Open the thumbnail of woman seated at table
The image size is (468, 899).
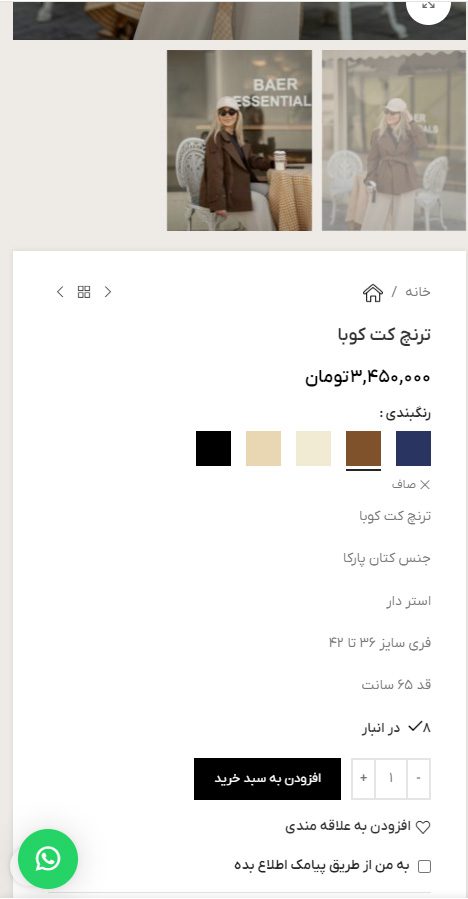(x=239, y=140)
